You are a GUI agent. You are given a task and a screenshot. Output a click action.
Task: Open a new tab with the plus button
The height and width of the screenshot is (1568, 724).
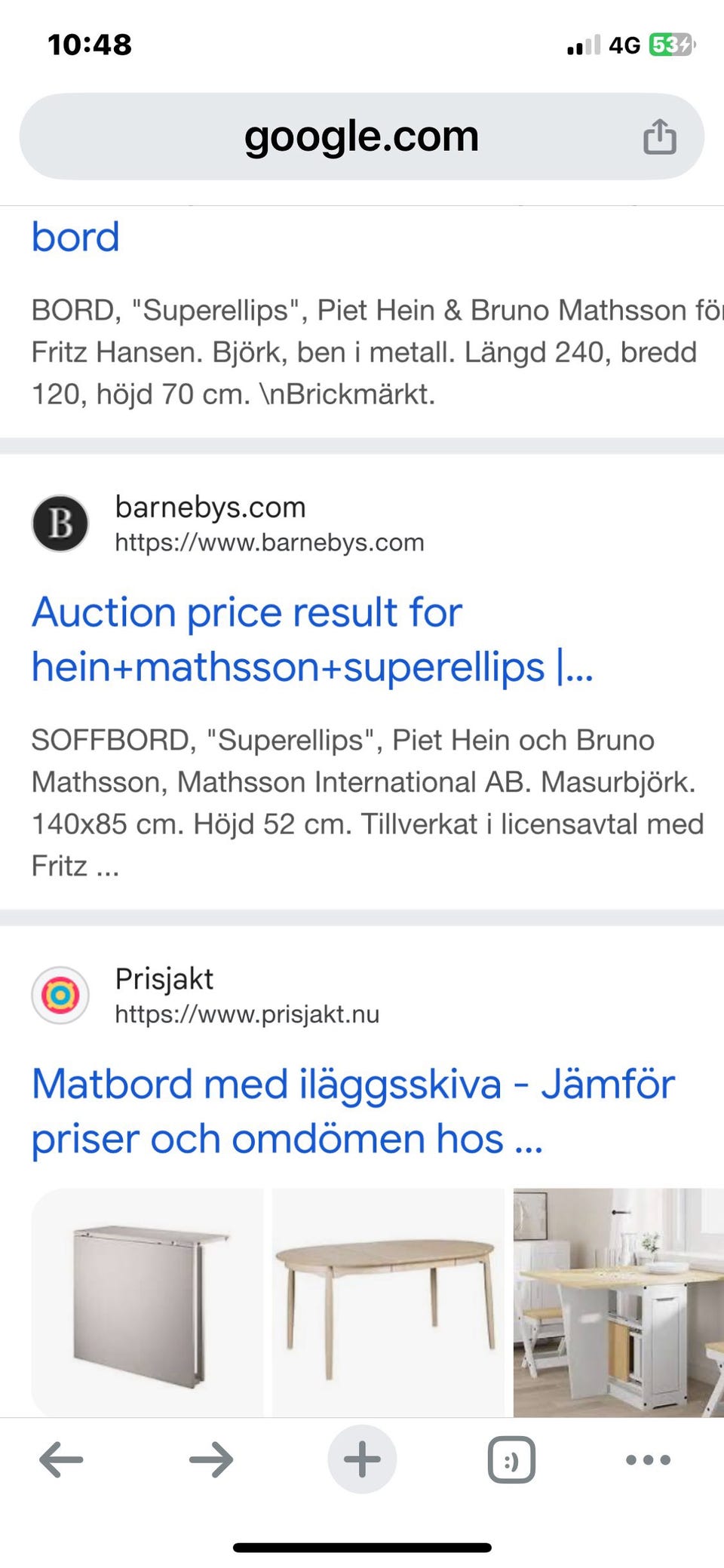click(362, 1459)
